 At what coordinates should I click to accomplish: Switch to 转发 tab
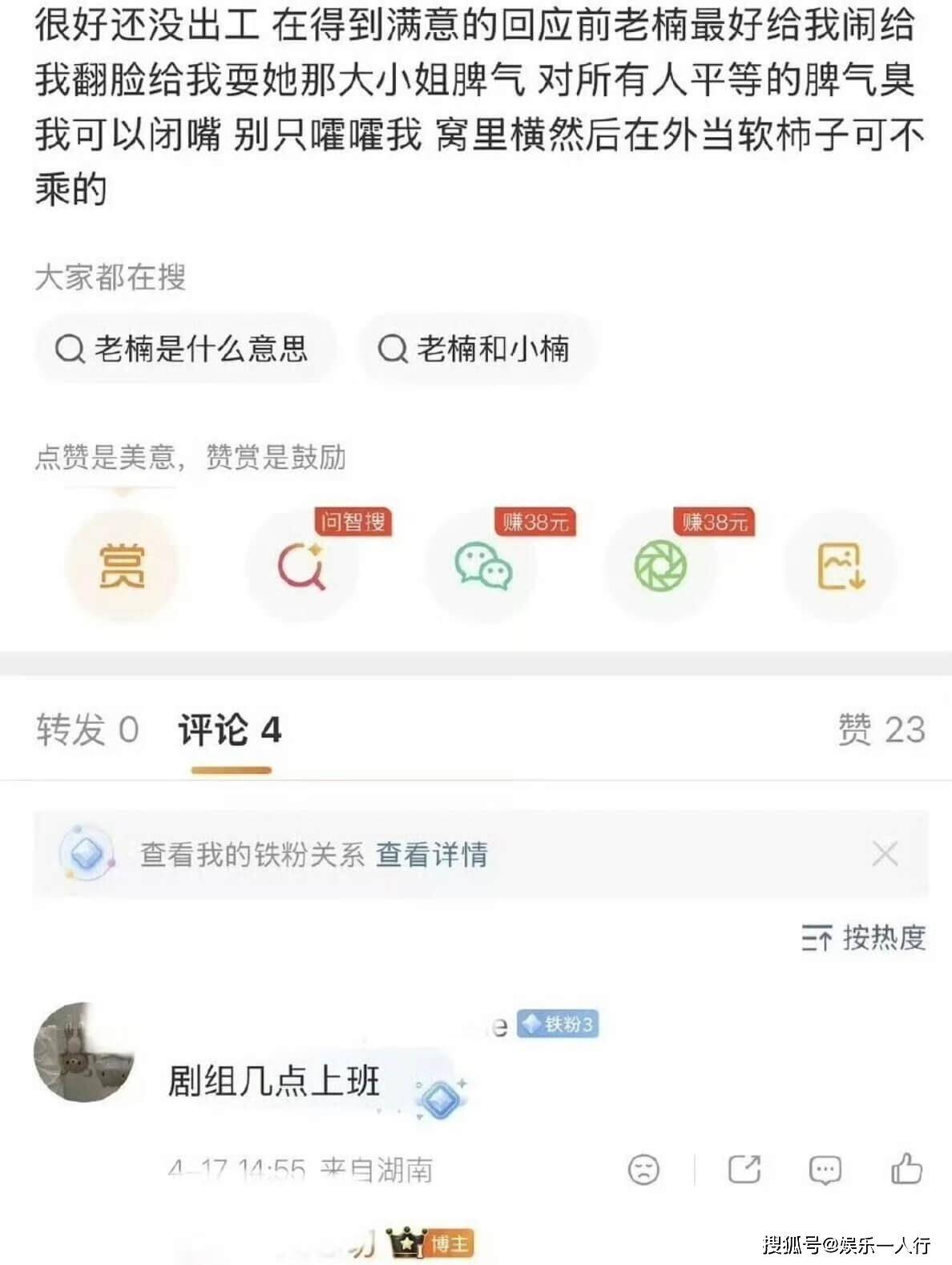click(x=87, y=730)
